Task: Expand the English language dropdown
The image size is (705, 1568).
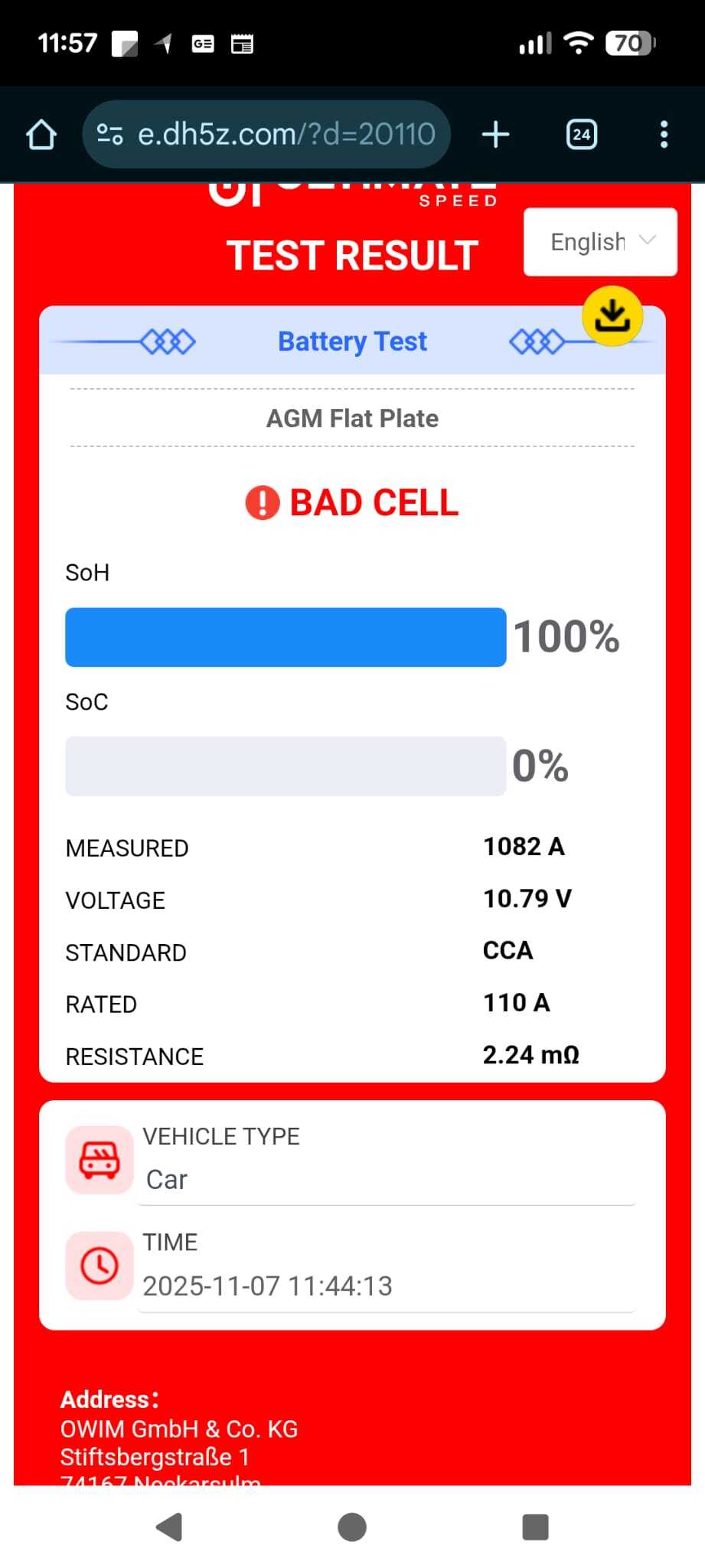Action: (601, 242)
